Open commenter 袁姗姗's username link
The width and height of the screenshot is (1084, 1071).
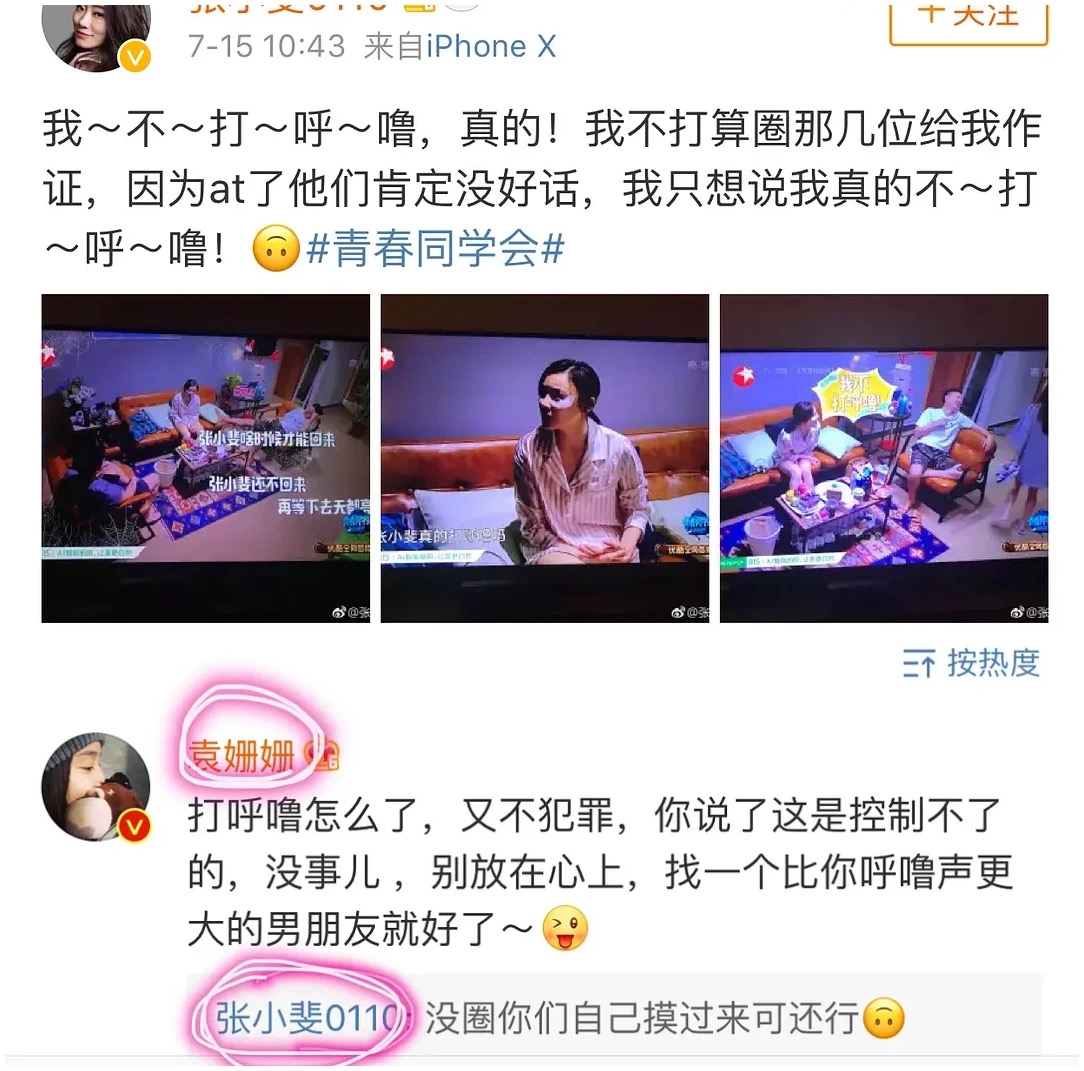[x=241, y=755]
